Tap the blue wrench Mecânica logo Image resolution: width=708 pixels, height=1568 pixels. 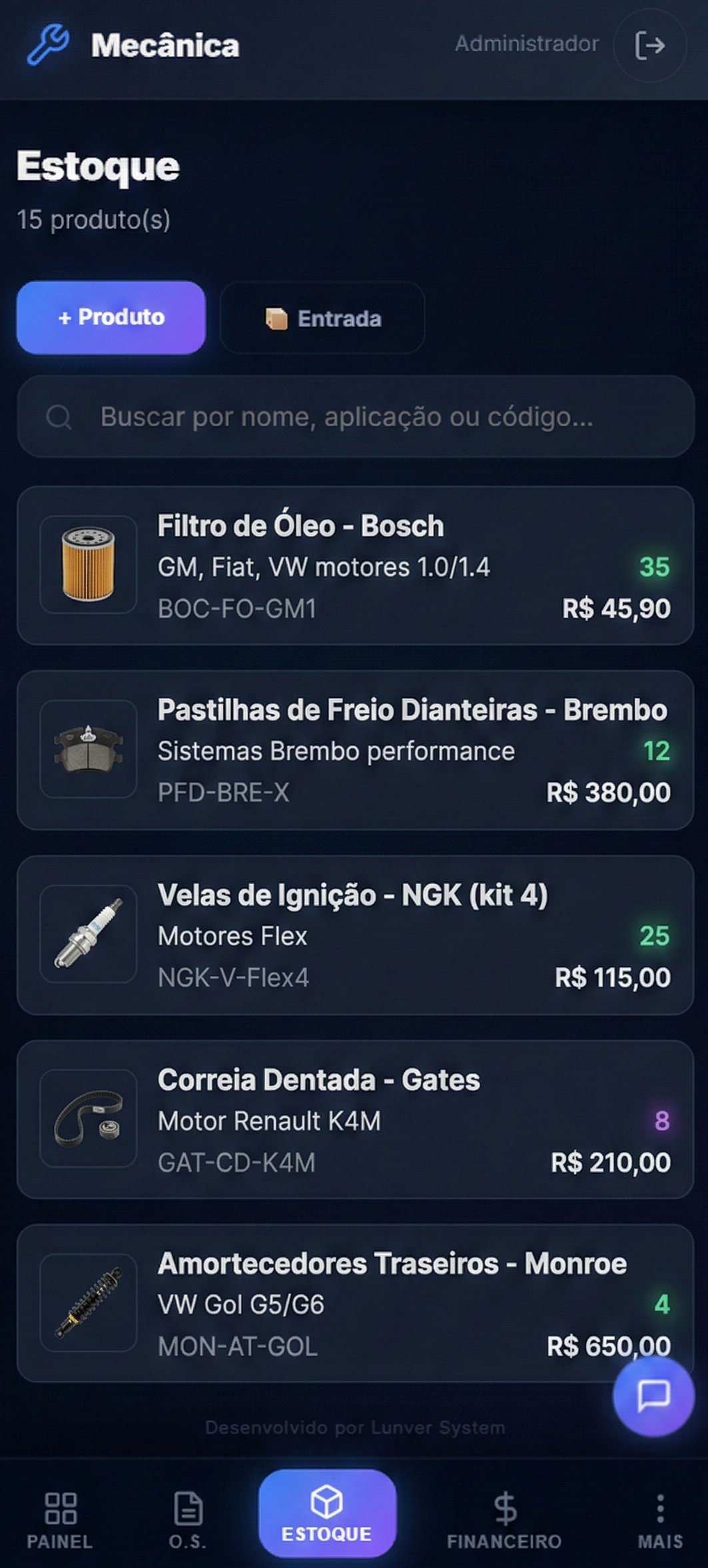[49, 45]
